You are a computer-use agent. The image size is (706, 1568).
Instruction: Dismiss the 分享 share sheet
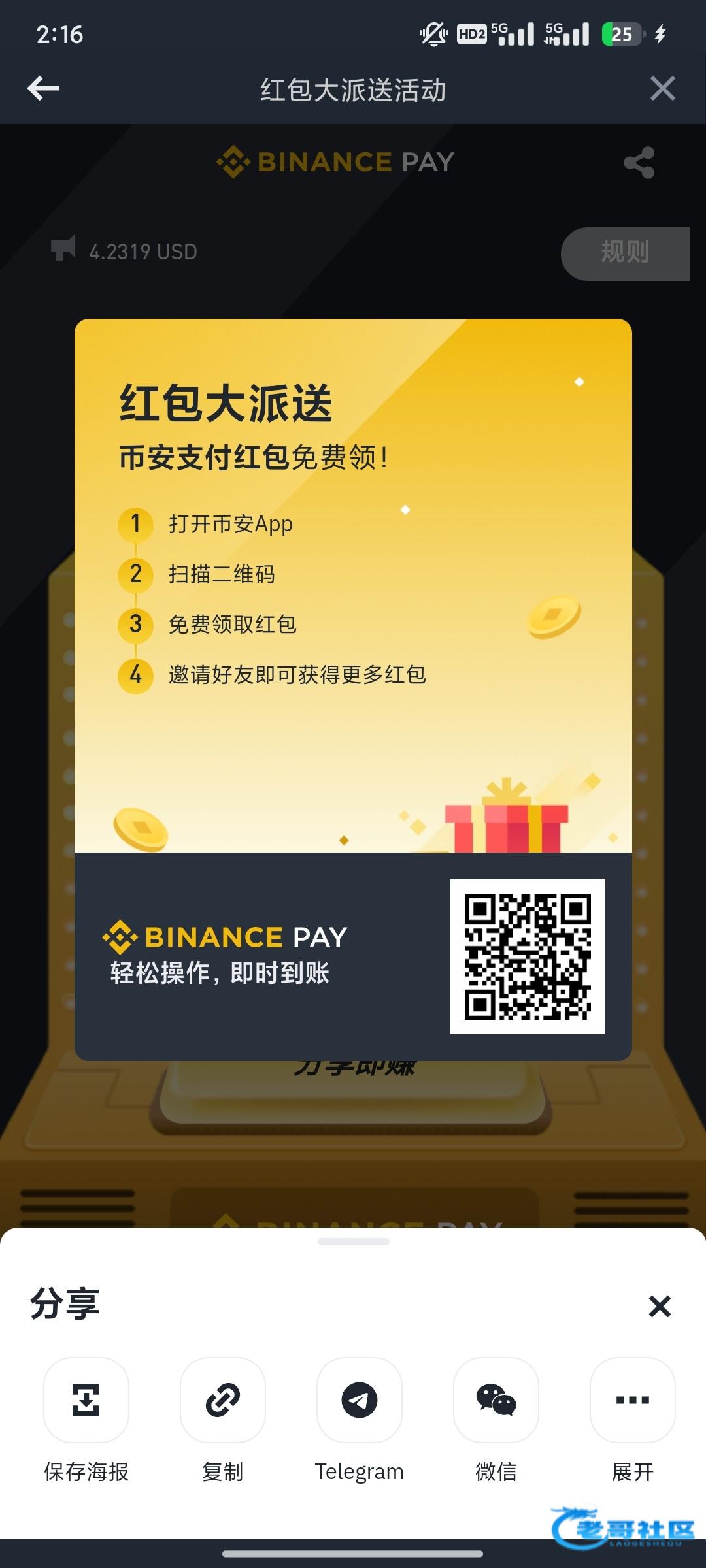(x=660, y=1306)
